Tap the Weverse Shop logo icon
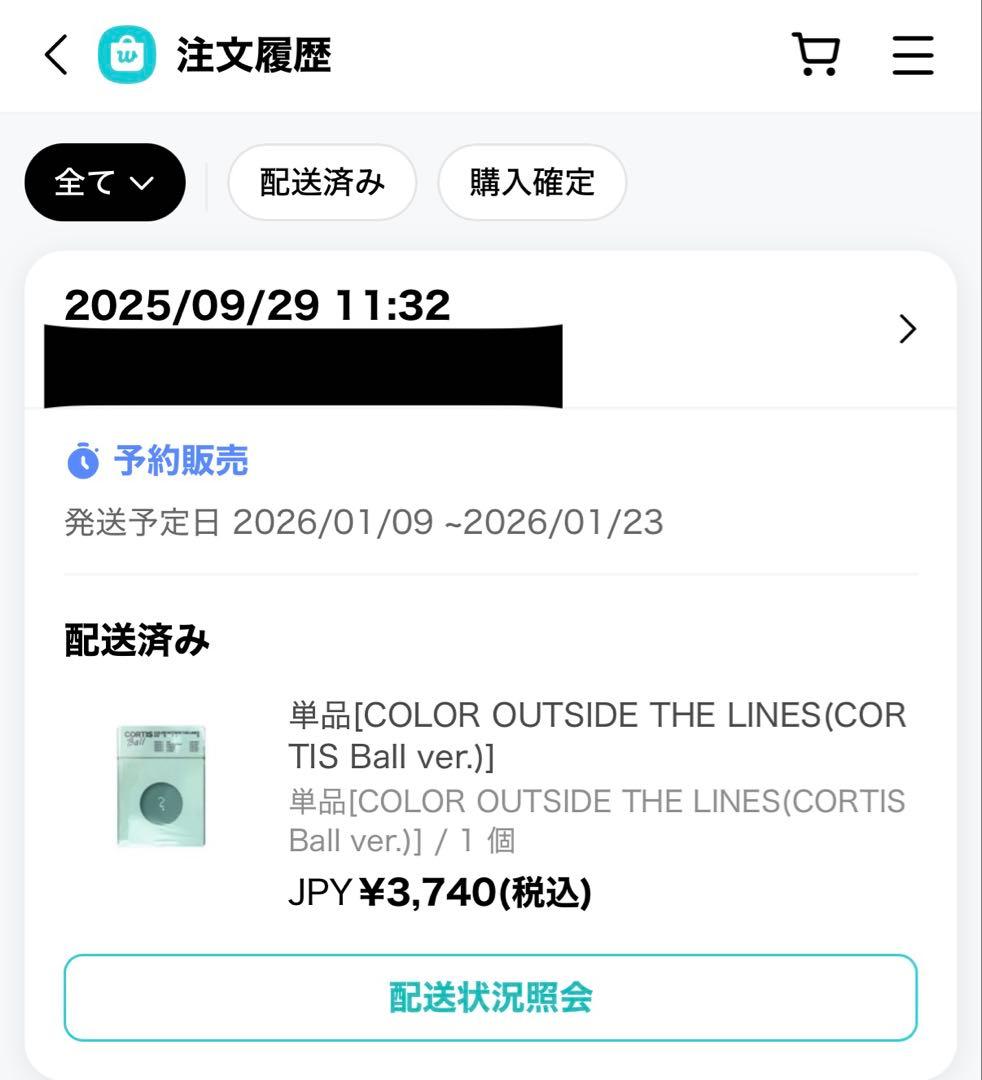 tap(127, 55)
